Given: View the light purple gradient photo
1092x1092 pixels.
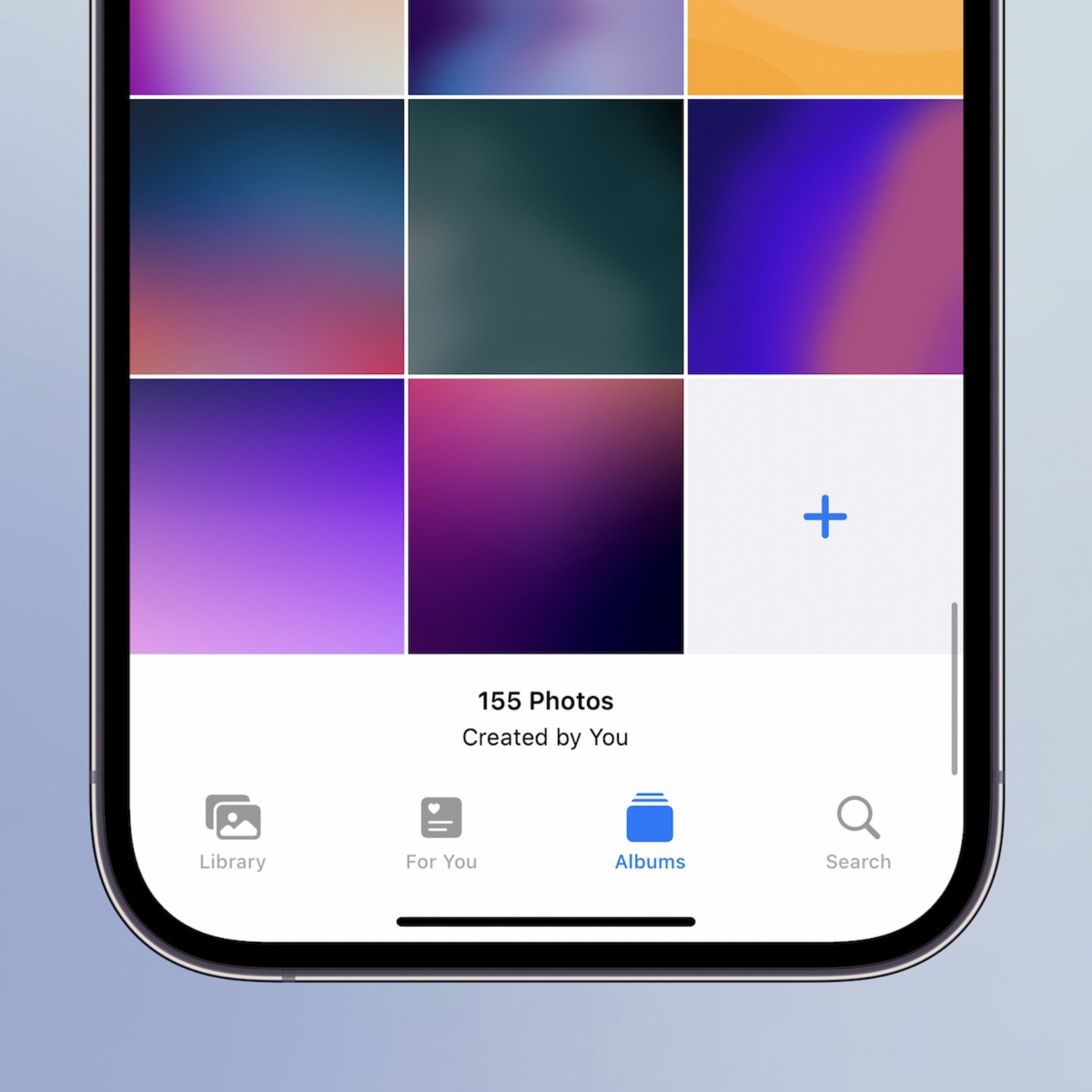Looking at the screenshot, I should pos(267,516).
